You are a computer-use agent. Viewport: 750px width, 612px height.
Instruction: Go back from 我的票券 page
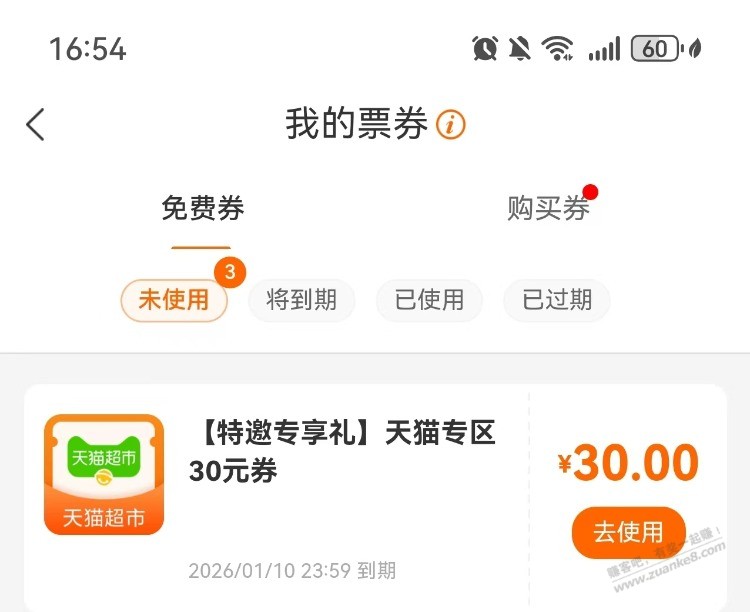(36, 125)
